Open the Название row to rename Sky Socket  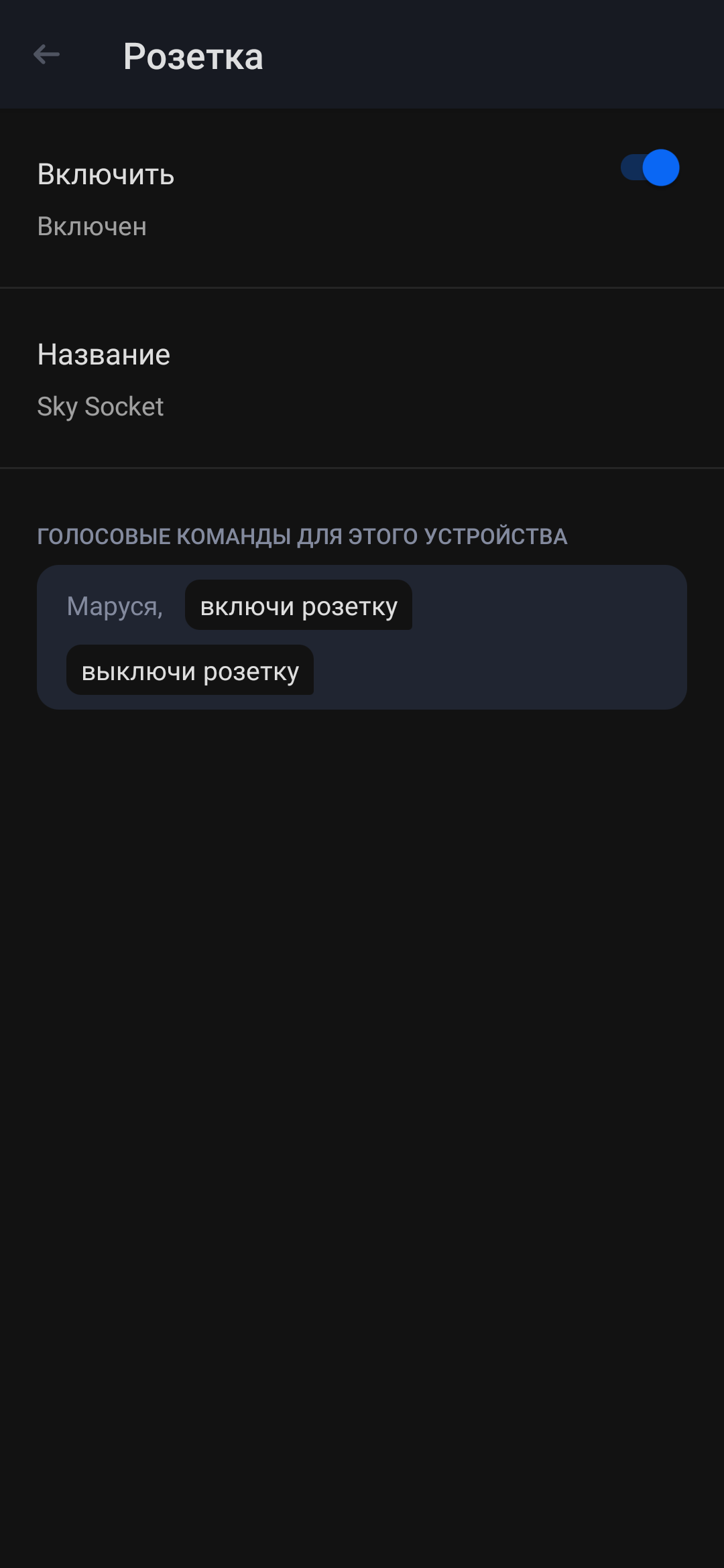click(x=362, y=379)
